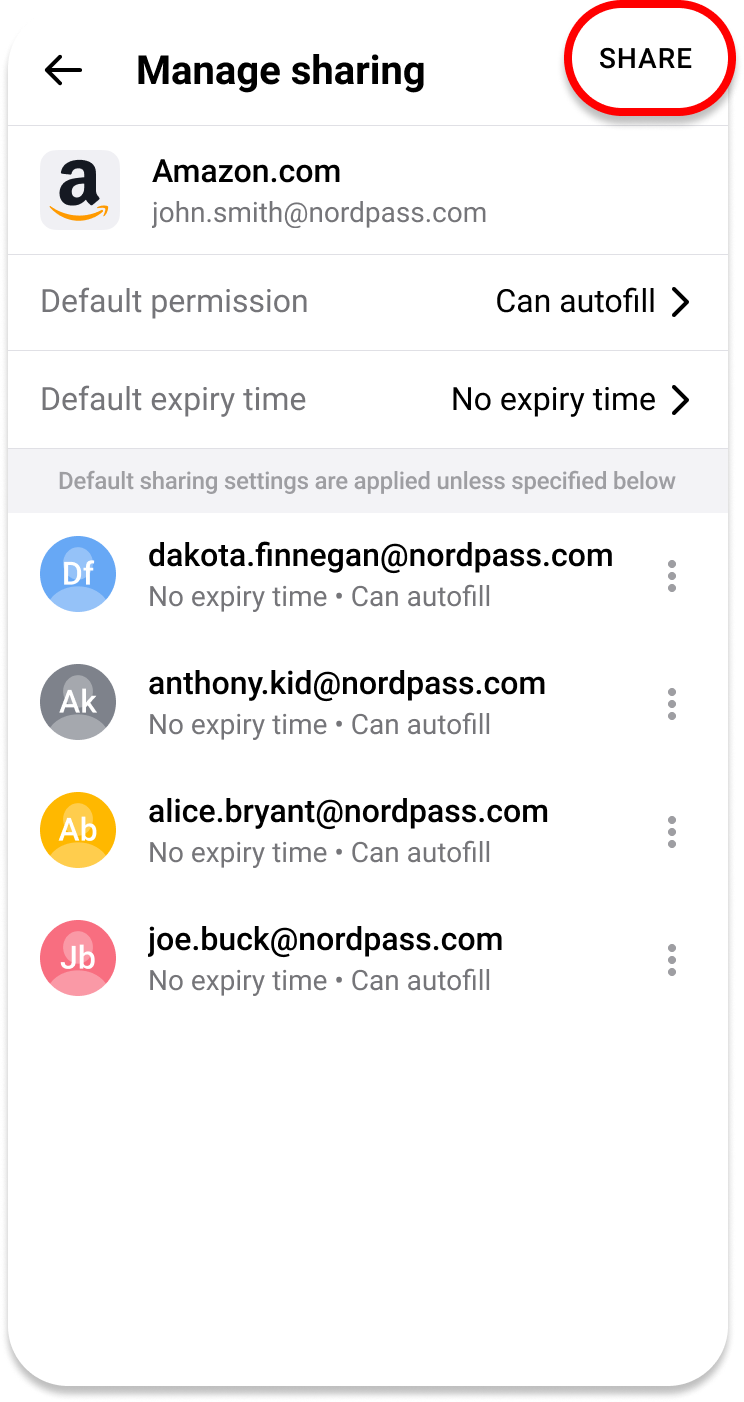Image resolution: width=744 pixels, height=1402 pixels.
Task: Open options for alice.bryant@nordpass.com
Action: point(672,832)
